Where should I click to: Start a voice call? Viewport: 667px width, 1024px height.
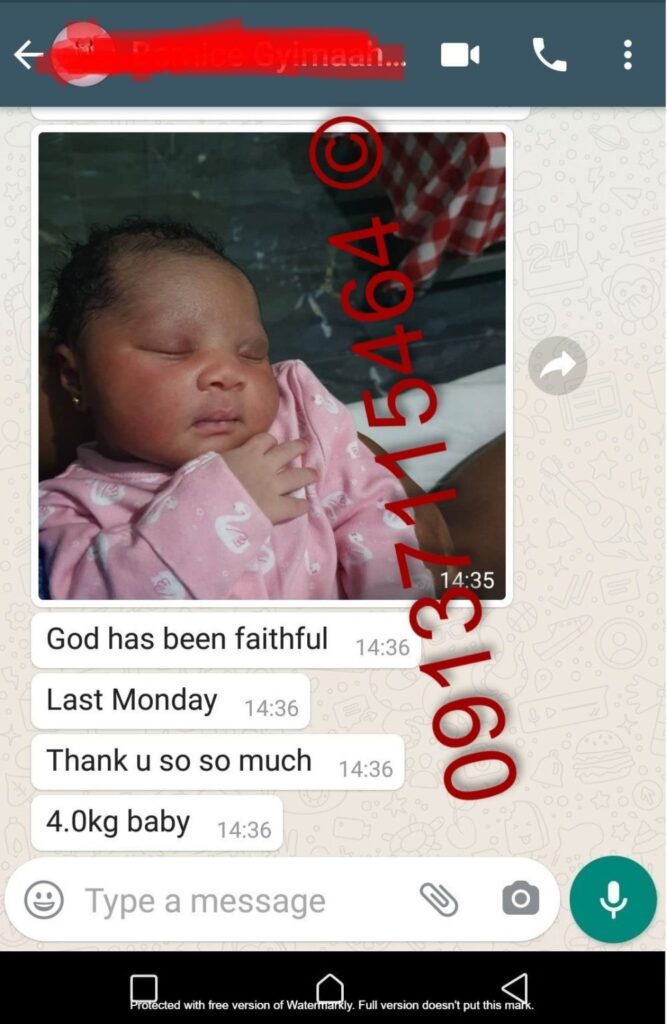tap(549, 55)
